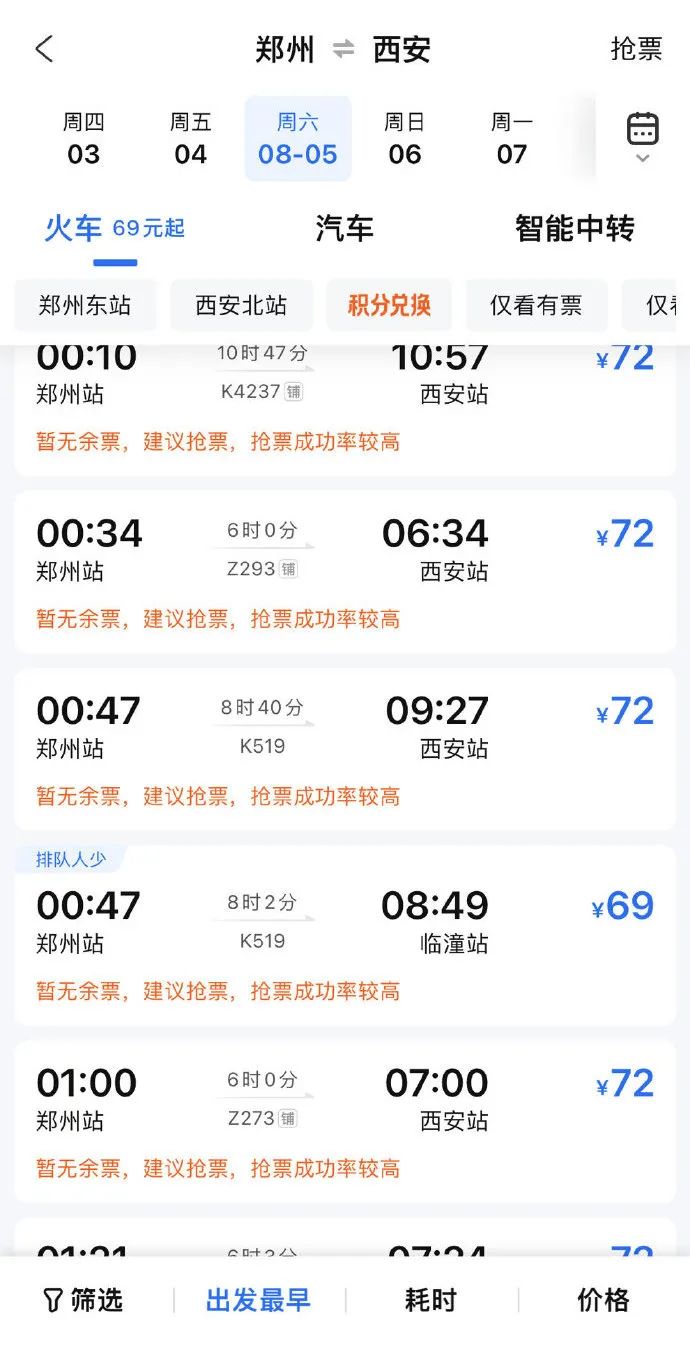Swap Zhengzhou and Xi'an directions

click(x=343, y=49)
